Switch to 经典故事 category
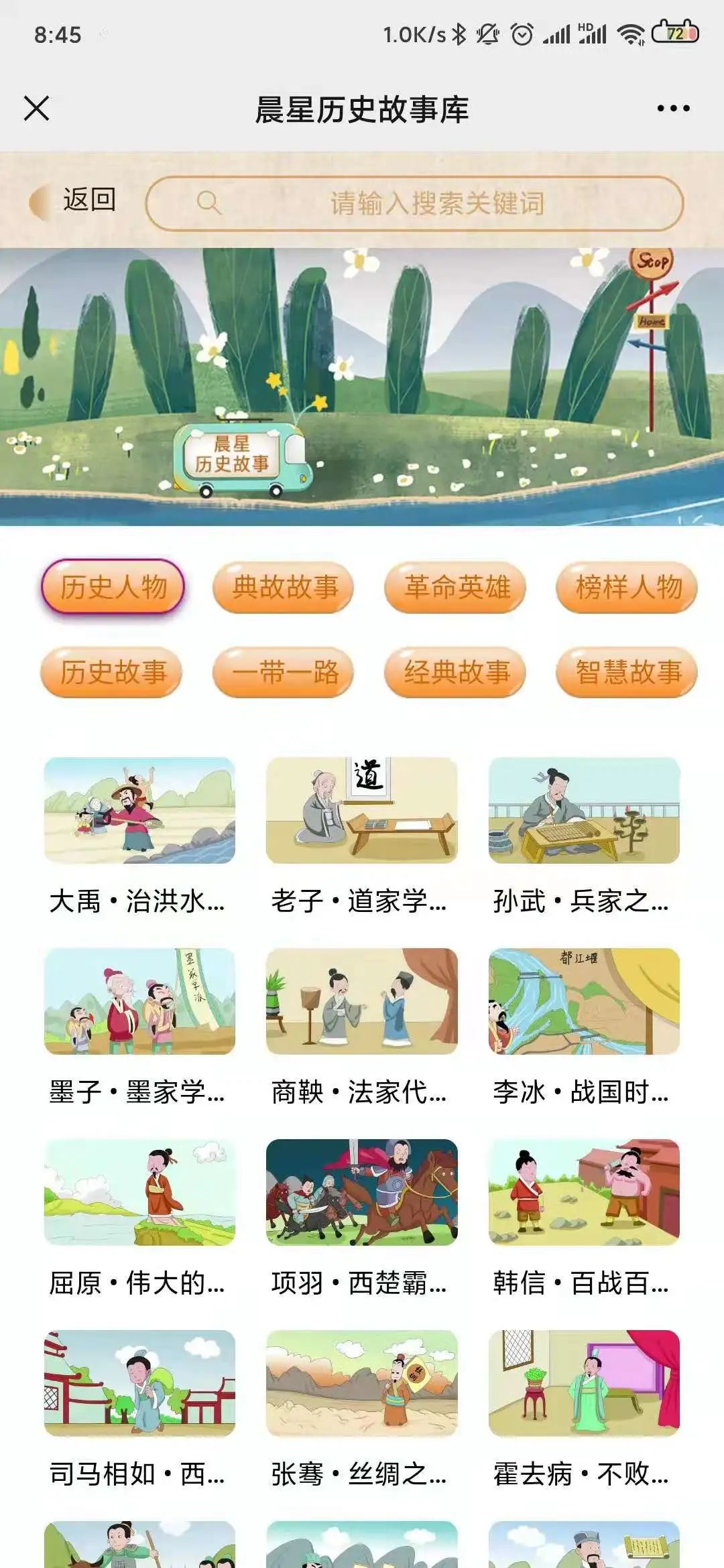The image size is (724, 1568). click(x=456, y=672)
